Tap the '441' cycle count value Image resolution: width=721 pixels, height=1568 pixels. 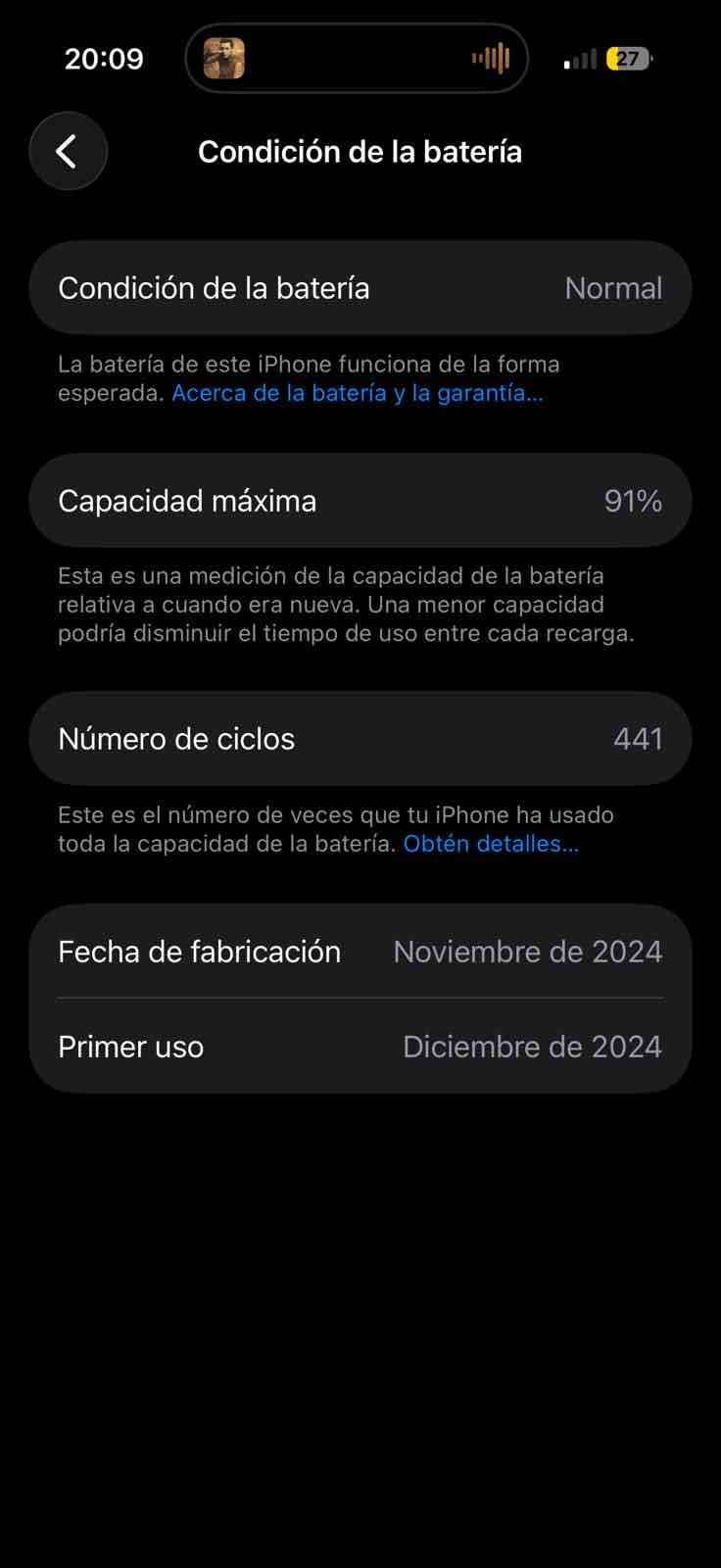[x=637, y=739]
